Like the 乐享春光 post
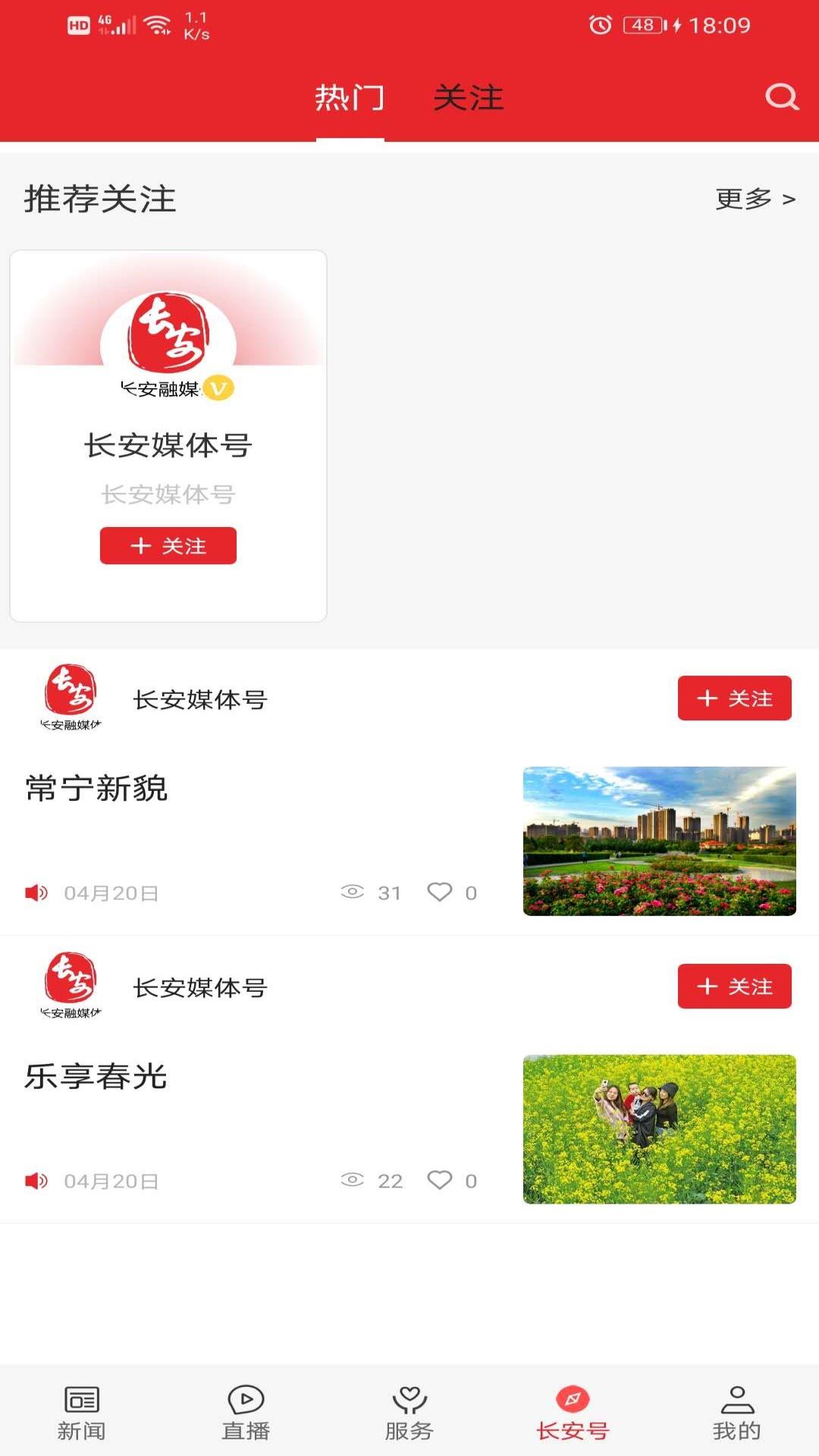The image size is (819, 1456). 440,1180
